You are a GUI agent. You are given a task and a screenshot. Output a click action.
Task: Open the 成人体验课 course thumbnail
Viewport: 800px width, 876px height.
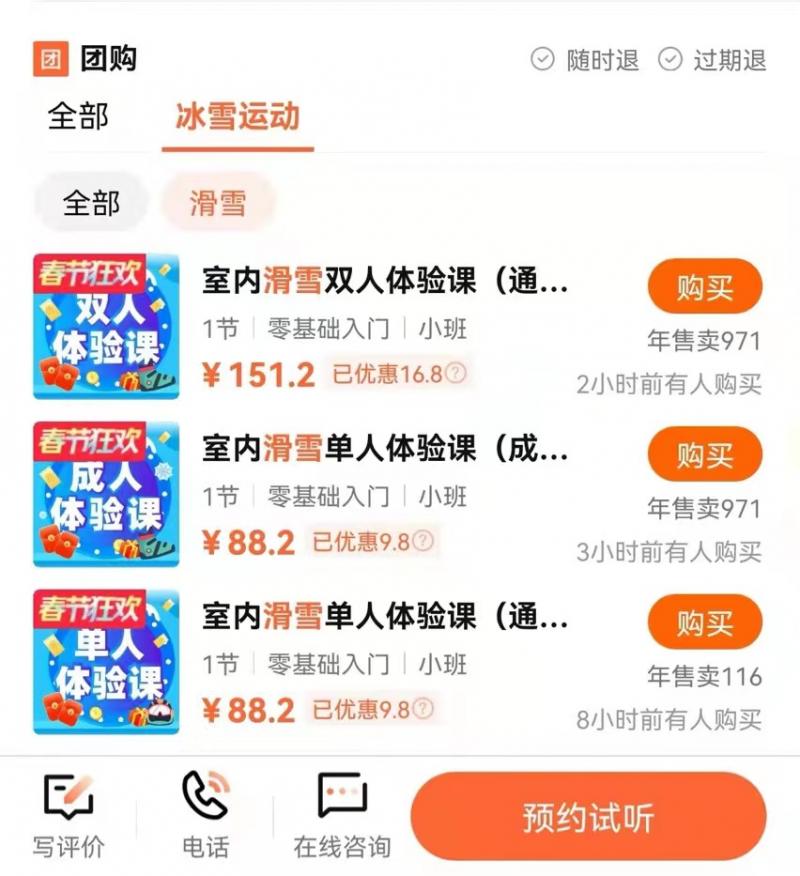point(106,494)
